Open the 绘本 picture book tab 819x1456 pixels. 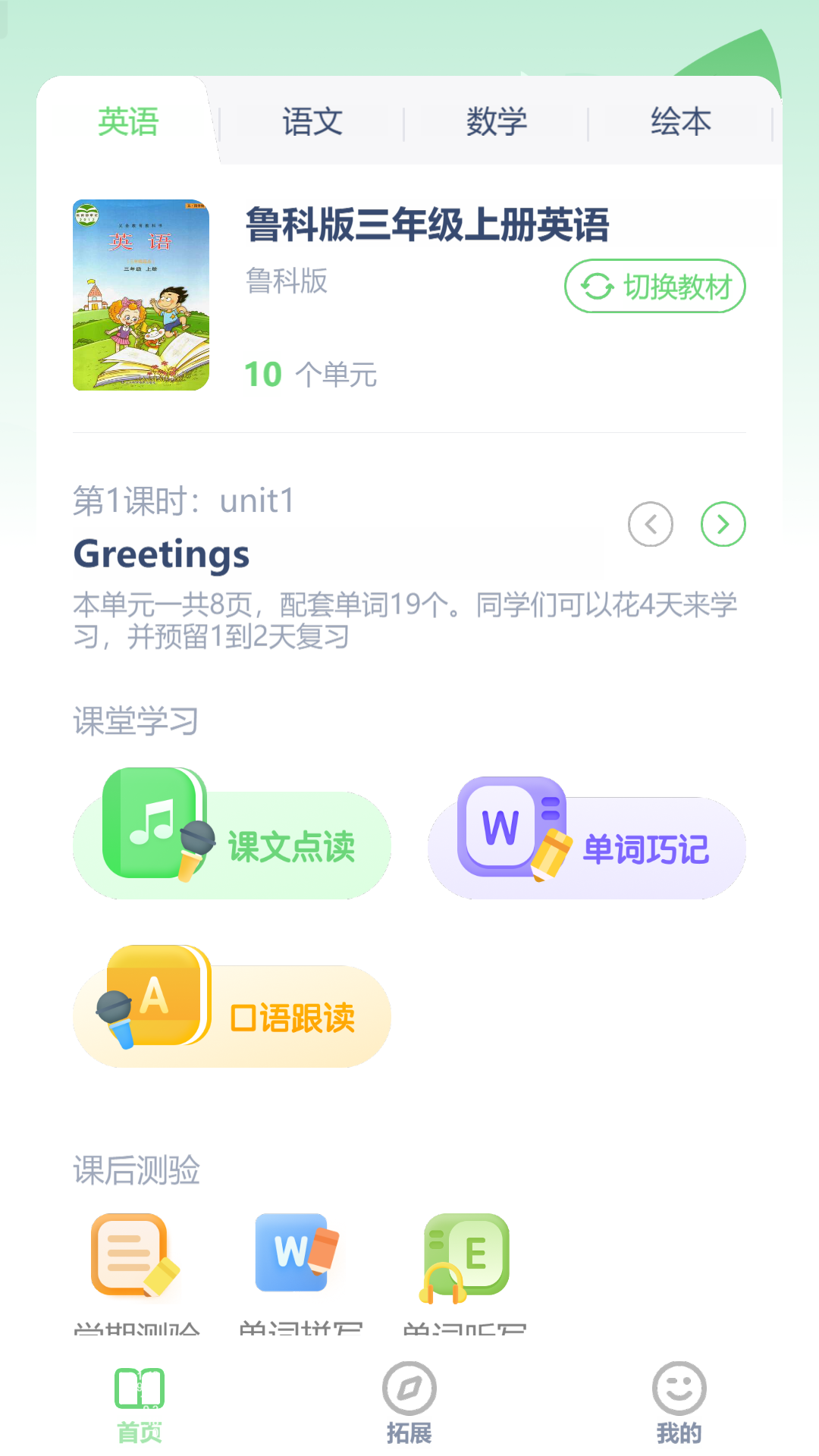(x=681, y=121)
